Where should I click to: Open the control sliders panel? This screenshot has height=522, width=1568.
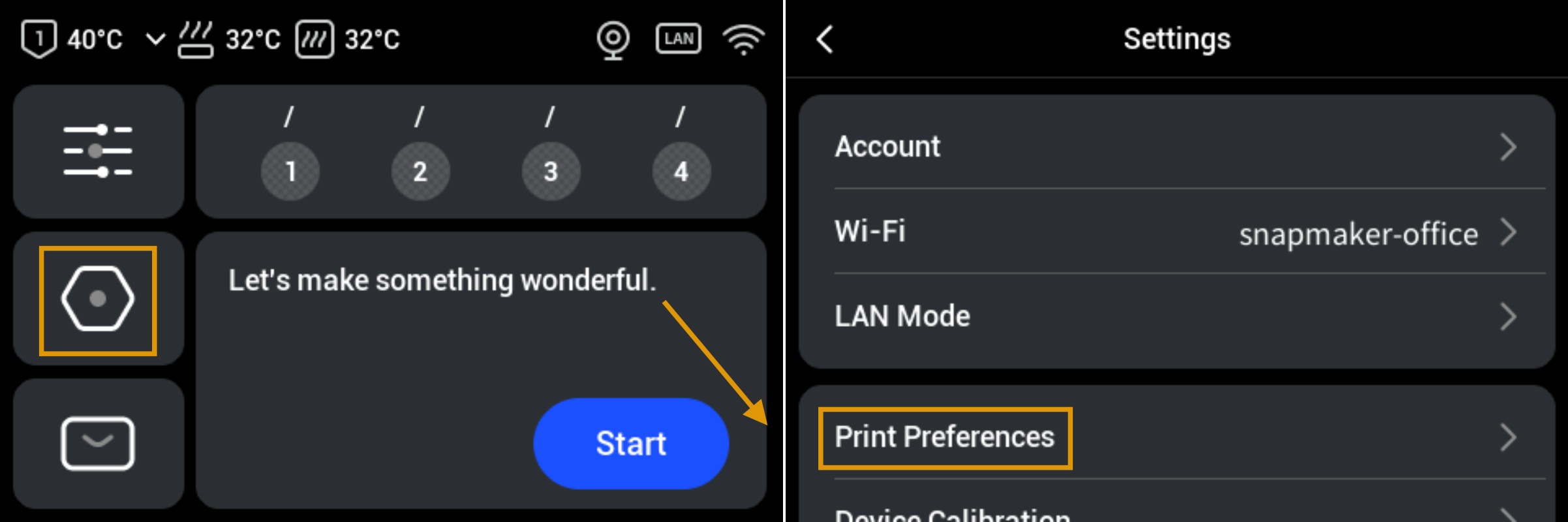(x=98, y=151)
